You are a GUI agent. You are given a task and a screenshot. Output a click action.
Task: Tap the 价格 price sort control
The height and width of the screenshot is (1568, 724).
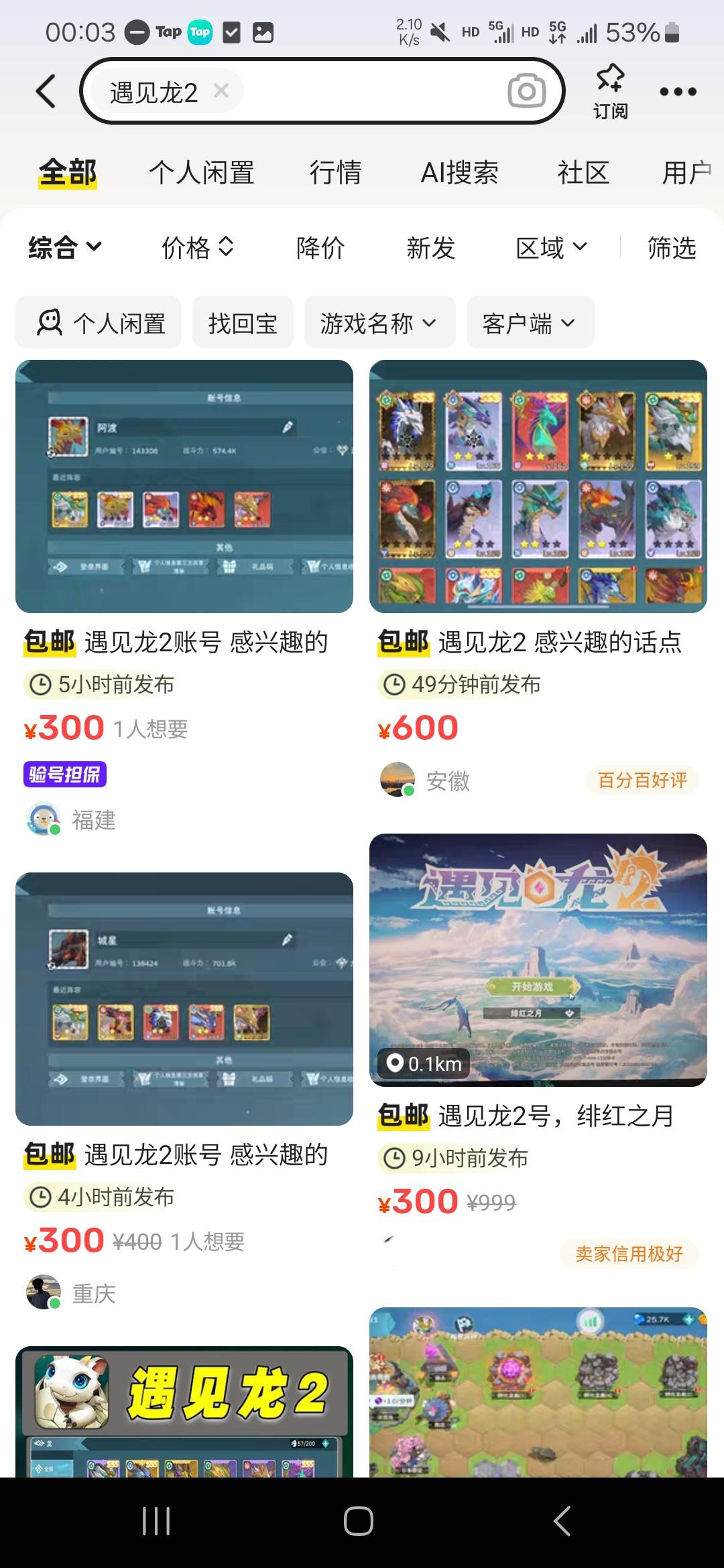tap(195, 248)
